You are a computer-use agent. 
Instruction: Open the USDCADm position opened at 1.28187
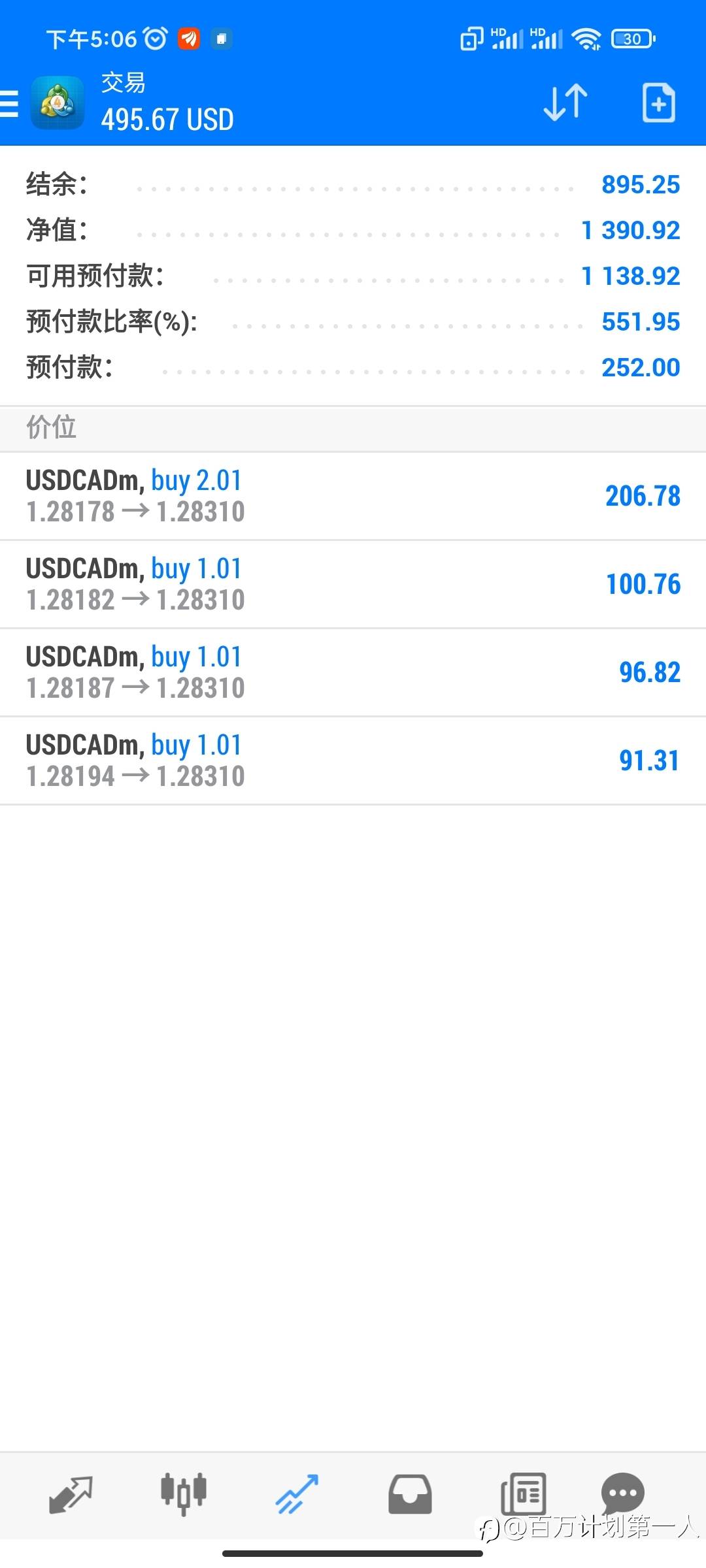[353, 672]
